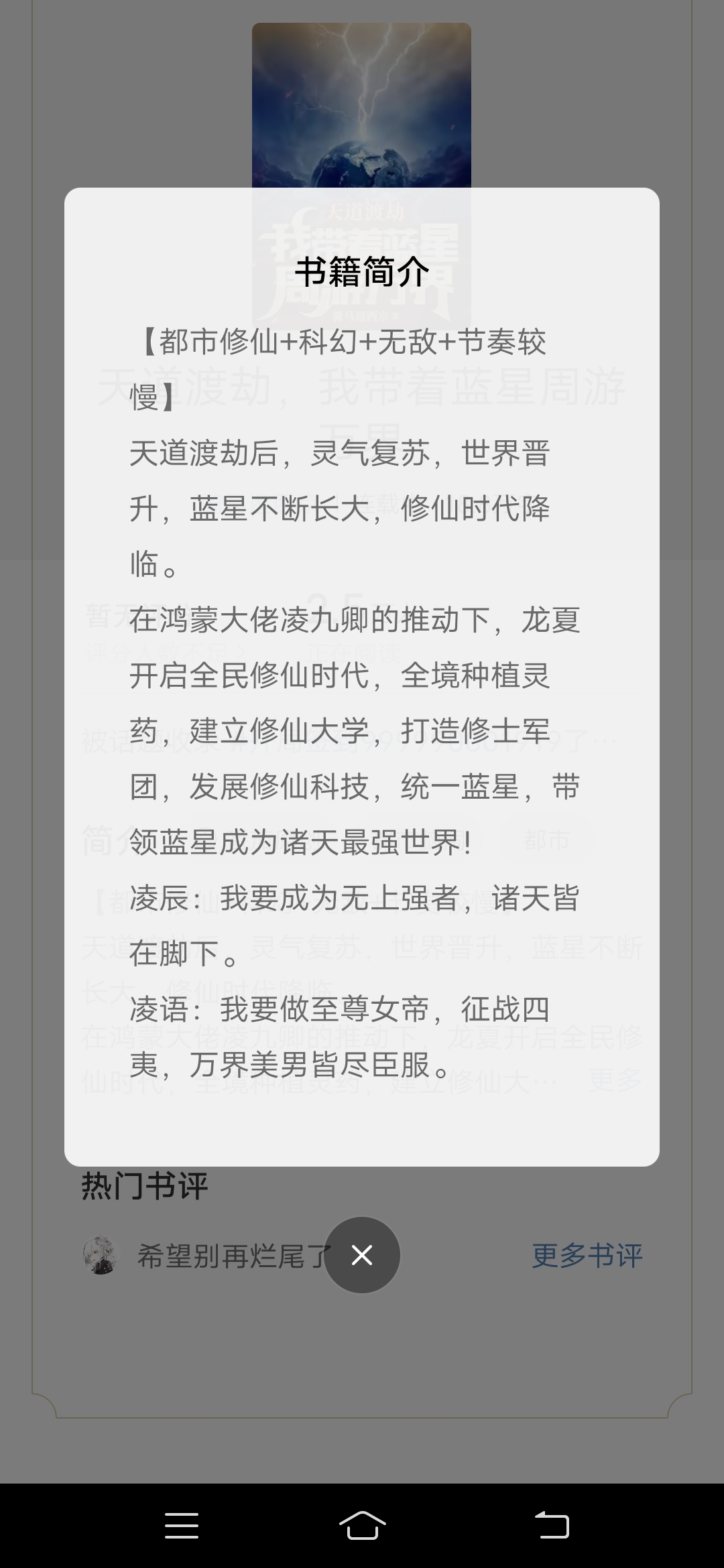Image resolution: width=724 pixels, height=1568 pixels.
Task: Go to the system home screen
Action: click(362, 1526)
